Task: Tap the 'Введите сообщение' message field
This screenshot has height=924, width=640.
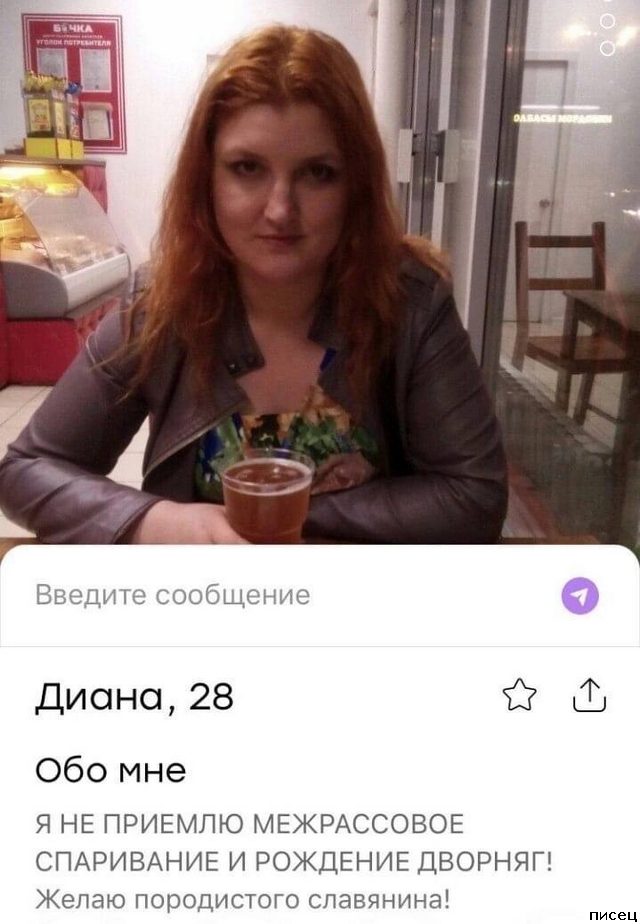Action: click(280, 596)
